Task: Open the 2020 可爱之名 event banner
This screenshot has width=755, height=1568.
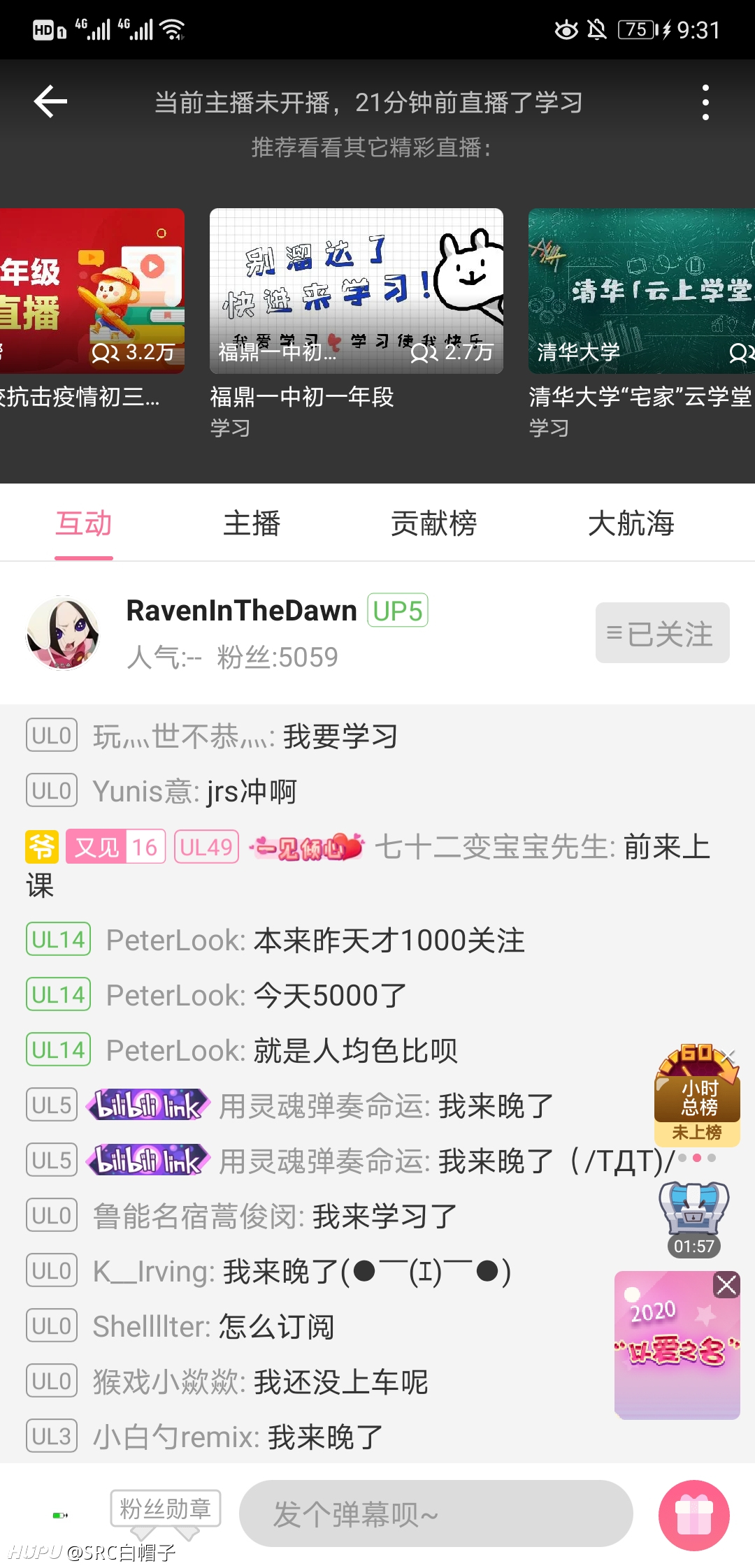Action: [x=677, y=1346]
